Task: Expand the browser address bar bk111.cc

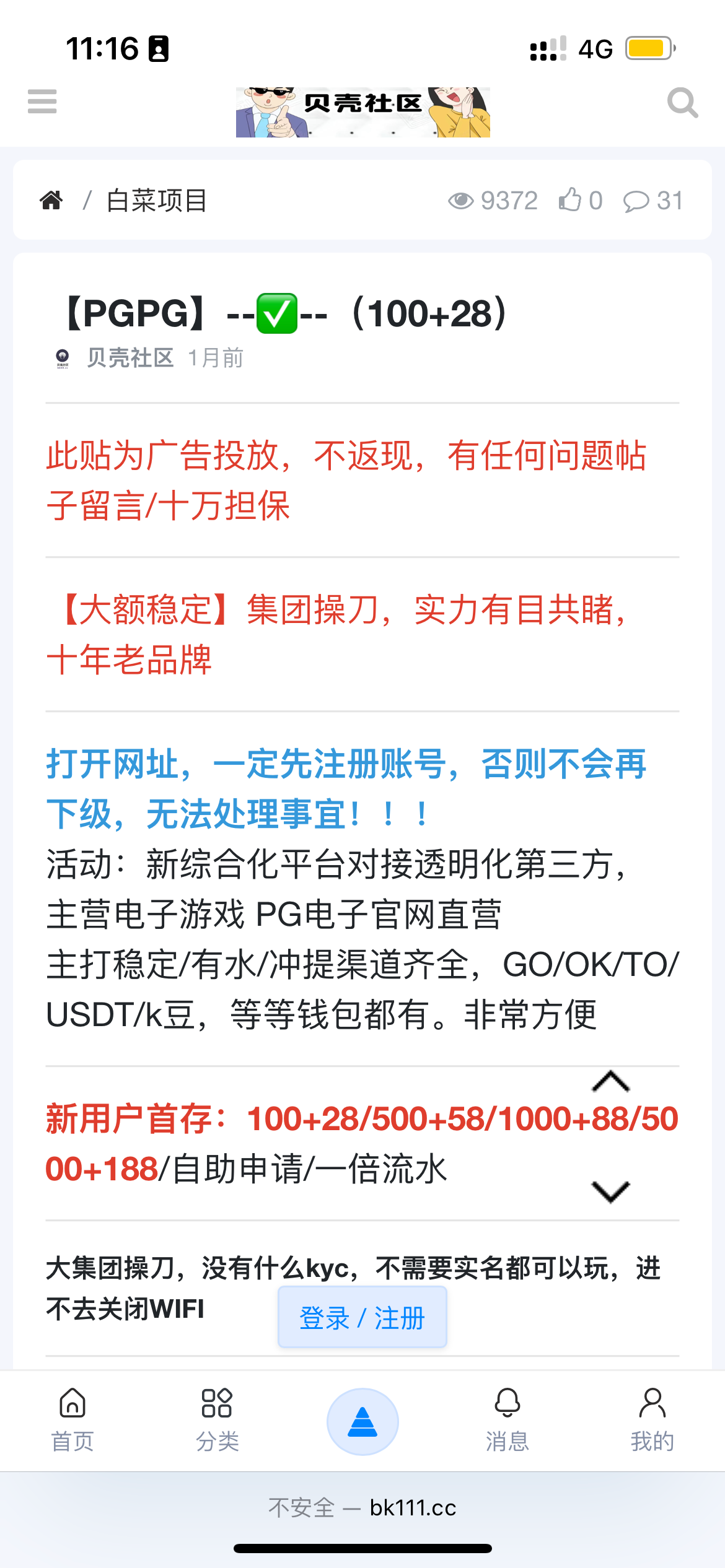Action: click(362, 1508)
